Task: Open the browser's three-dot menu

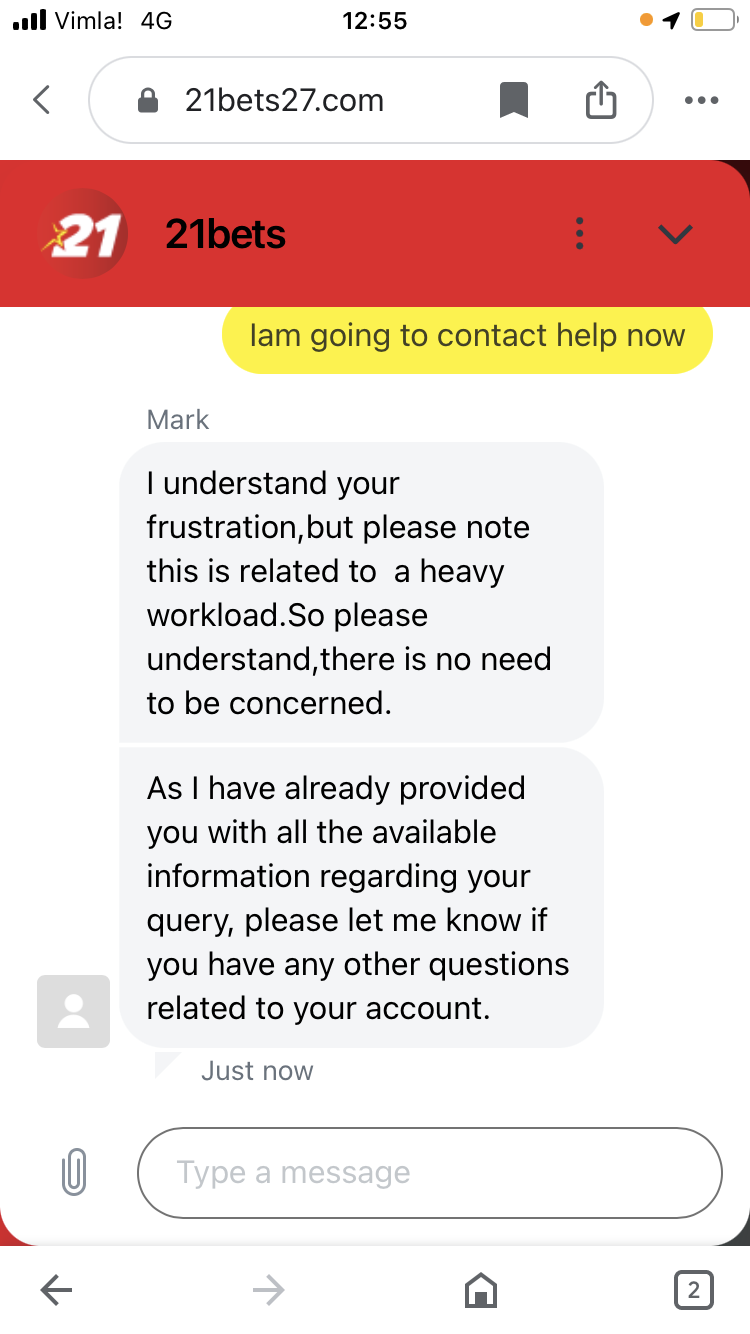Action: [701, 100]
